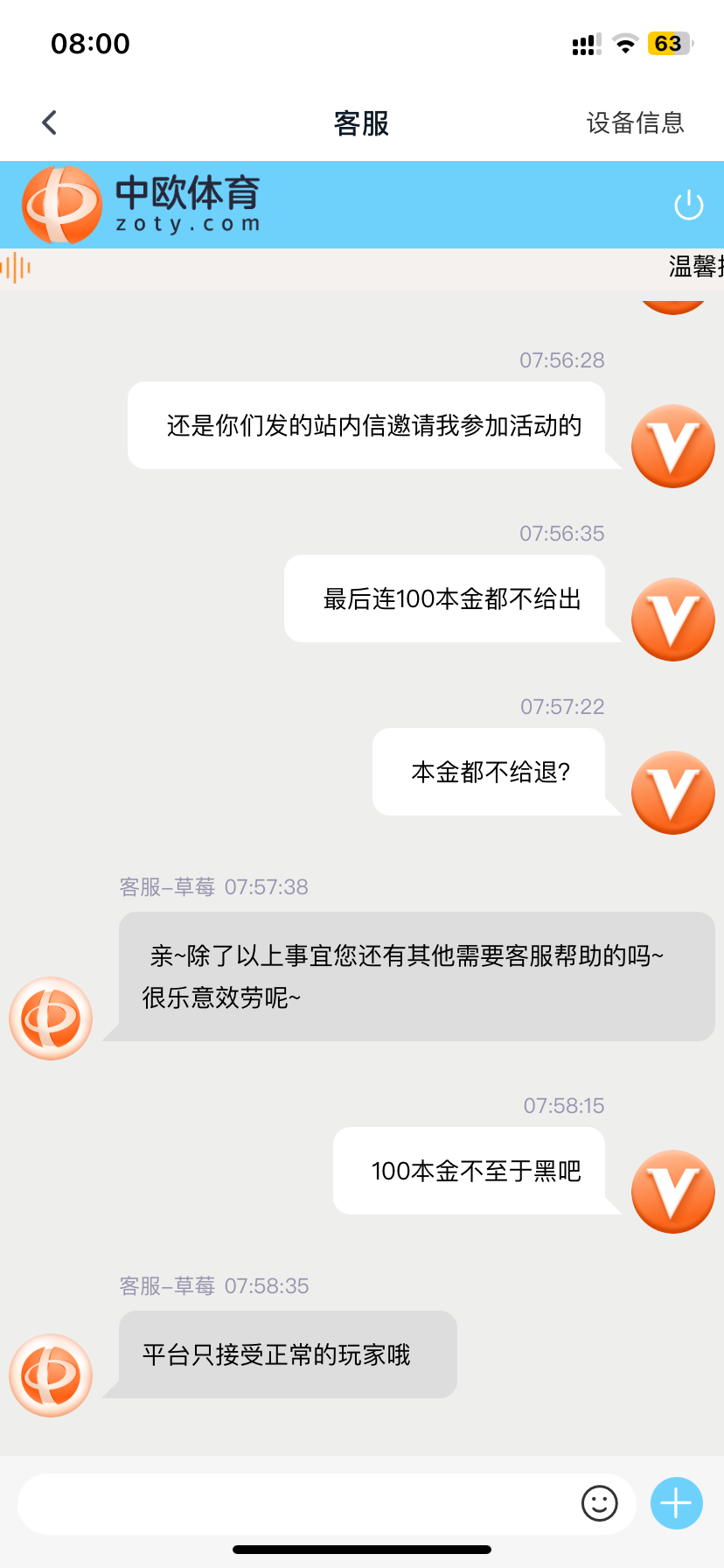Tap the back chevron arrow

pyautogui.click(x=49, y=122)
